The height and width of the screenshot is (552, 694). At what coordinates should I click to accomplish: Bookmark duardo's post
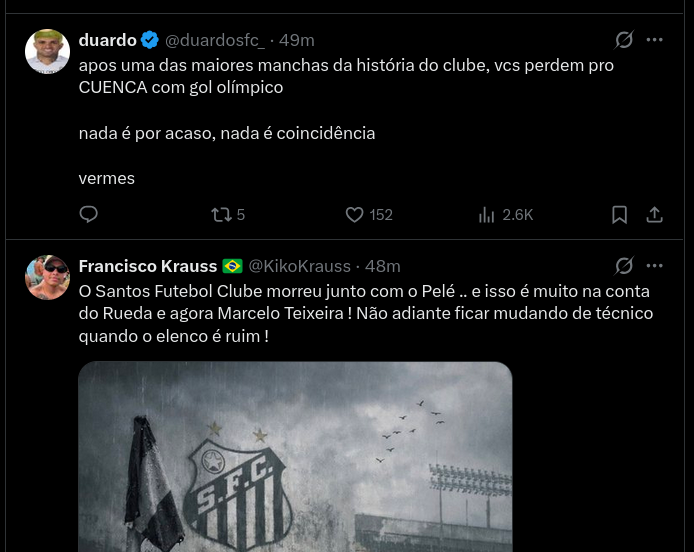[619, 215]
